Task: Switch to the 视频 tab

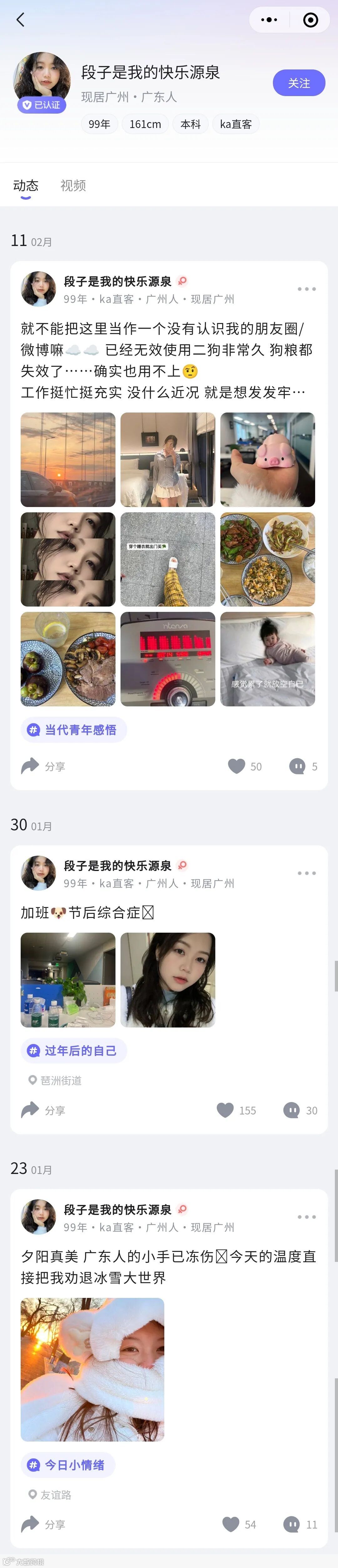Action: click(73, 186)
